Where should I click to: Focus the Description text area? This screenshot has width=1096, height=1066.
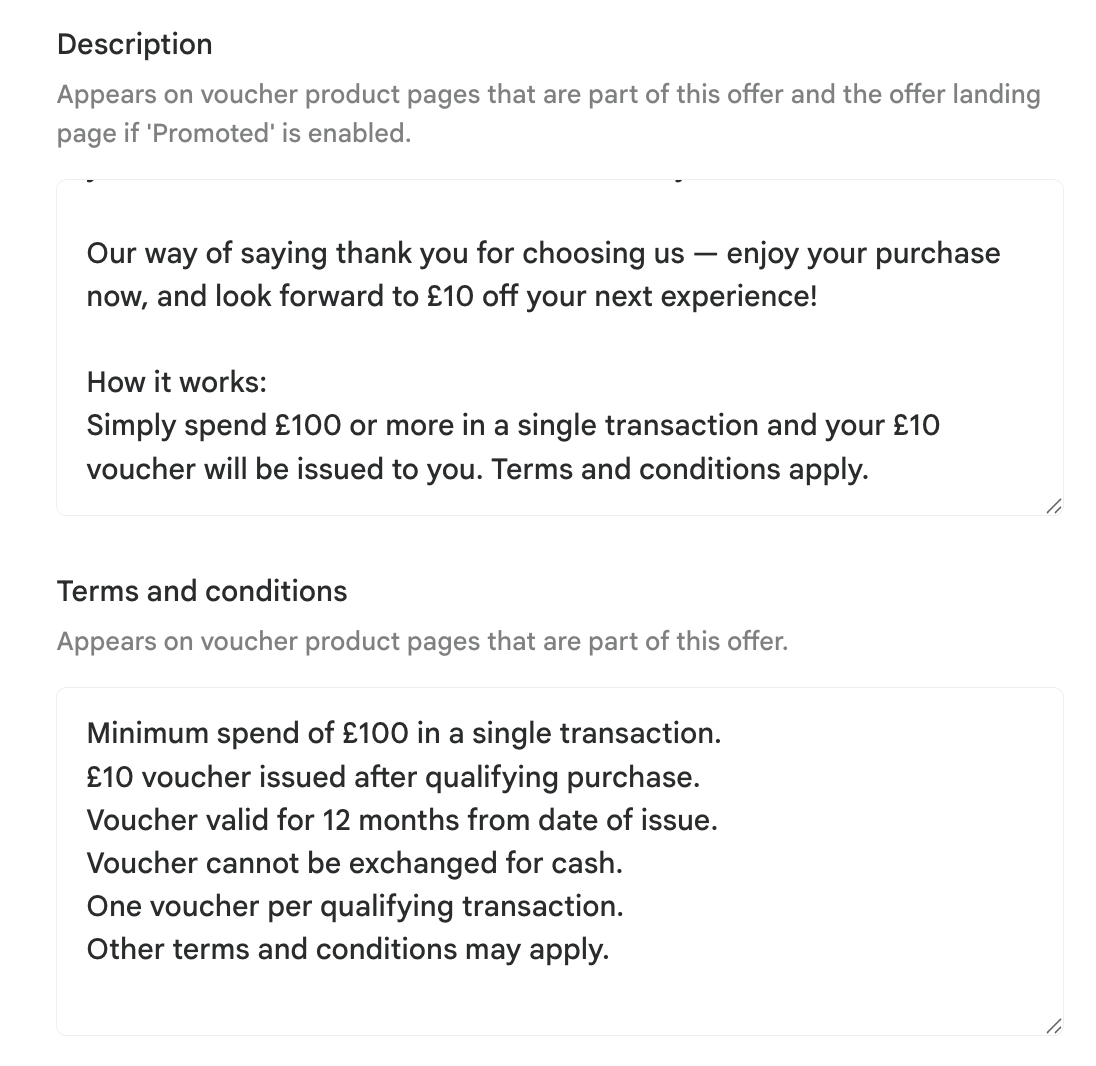[559, 347]
